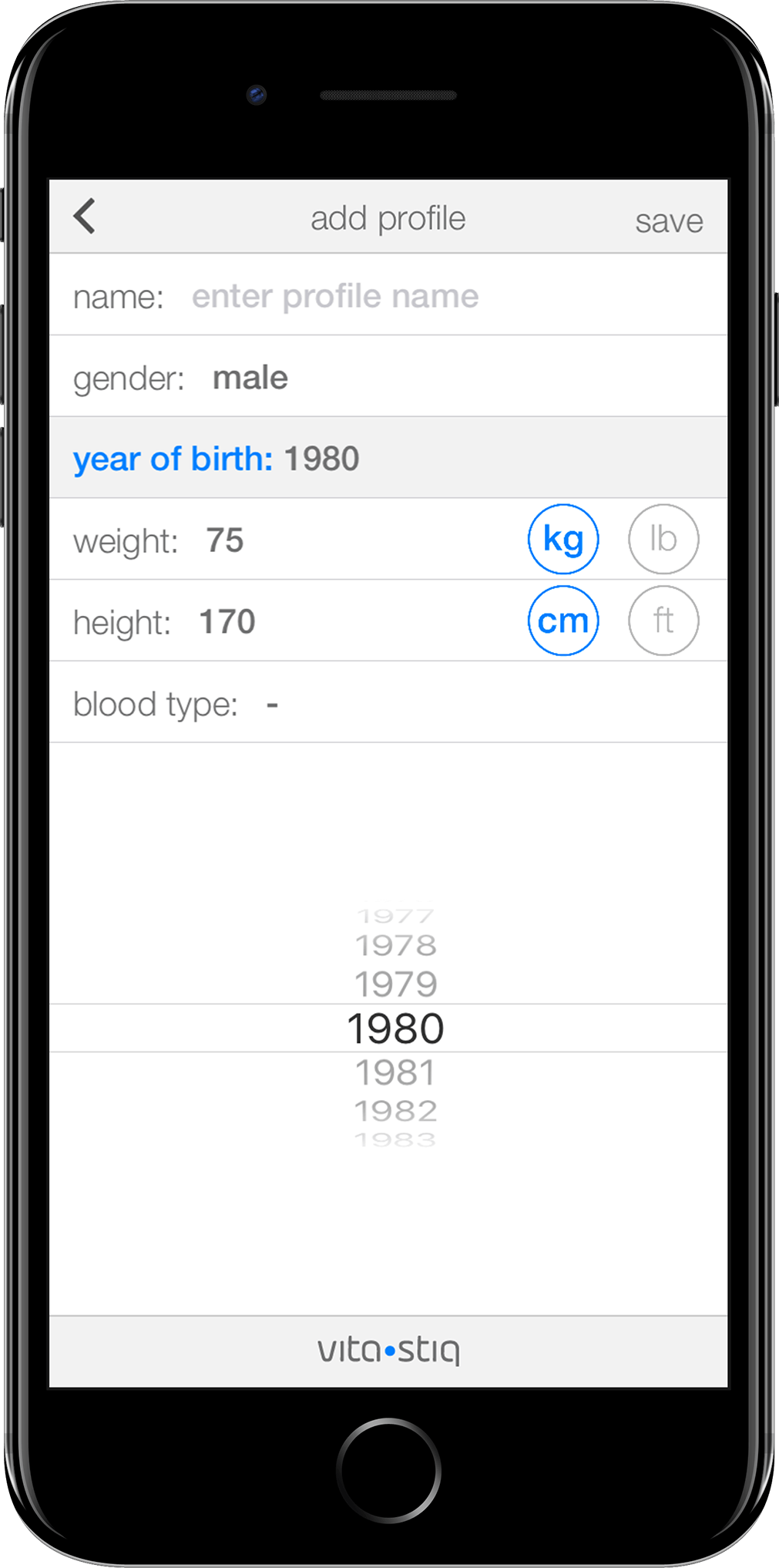Edit the height value 170

pyautogui.click(x=227, y=621)
